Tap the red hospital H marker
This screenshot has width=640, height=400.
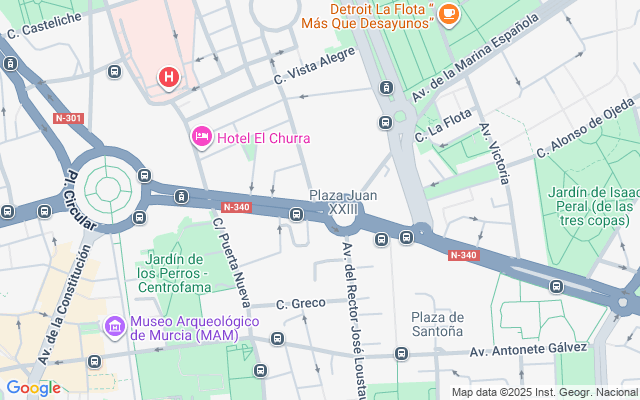(169, 78)
